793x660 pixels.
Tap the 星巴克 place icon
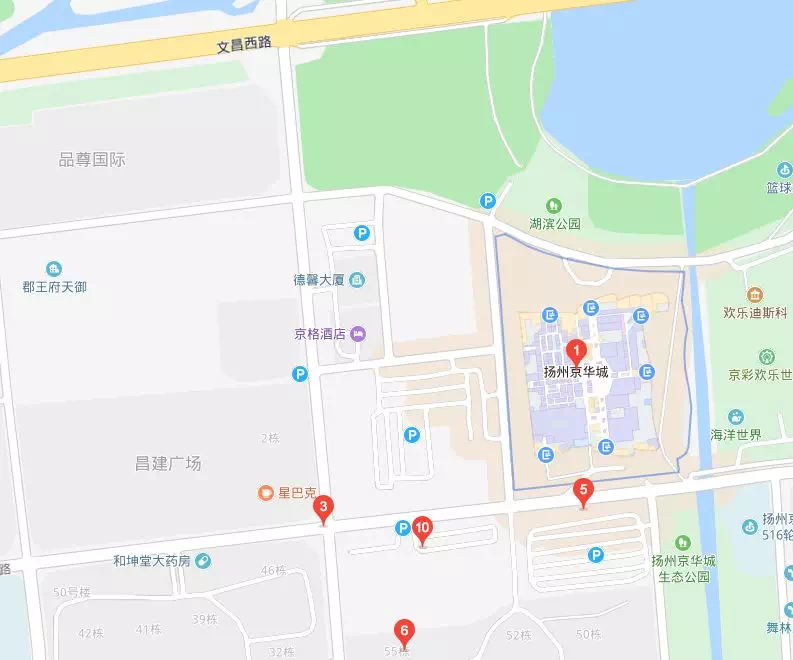[265, 492]
